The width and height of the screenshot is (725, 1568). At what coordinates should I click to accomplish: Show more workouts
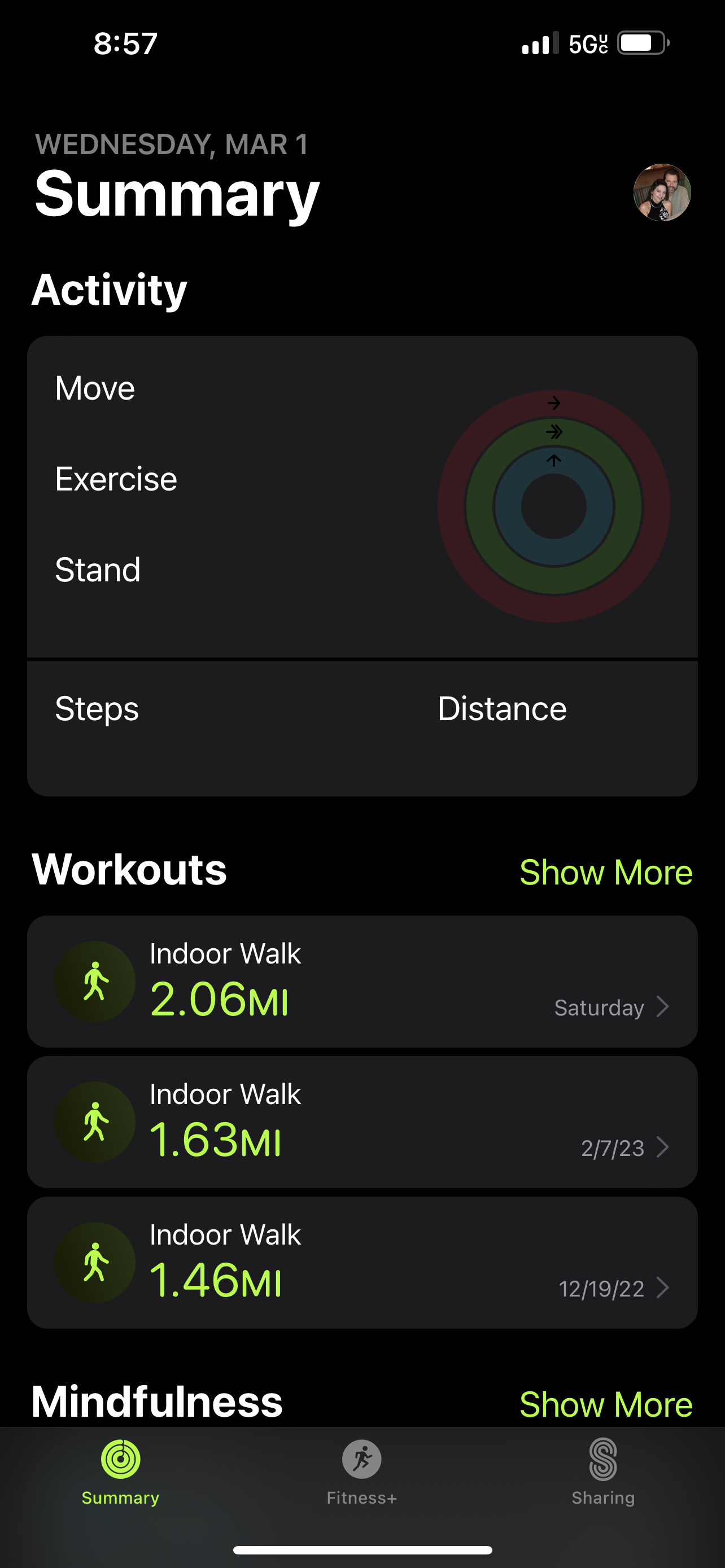click(606, 872)
